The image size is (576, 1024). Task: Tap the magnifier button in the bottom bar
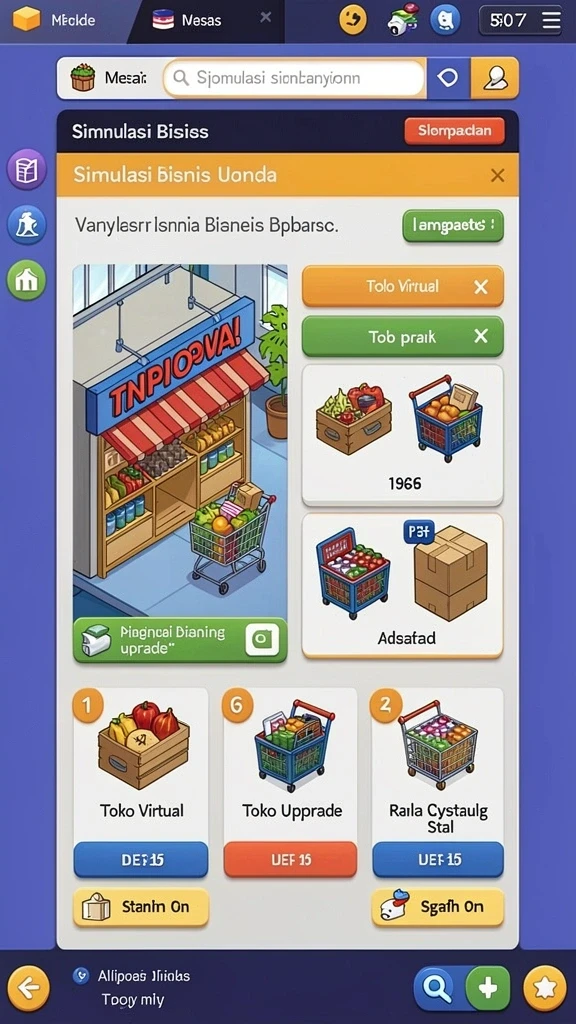(439, 988)
